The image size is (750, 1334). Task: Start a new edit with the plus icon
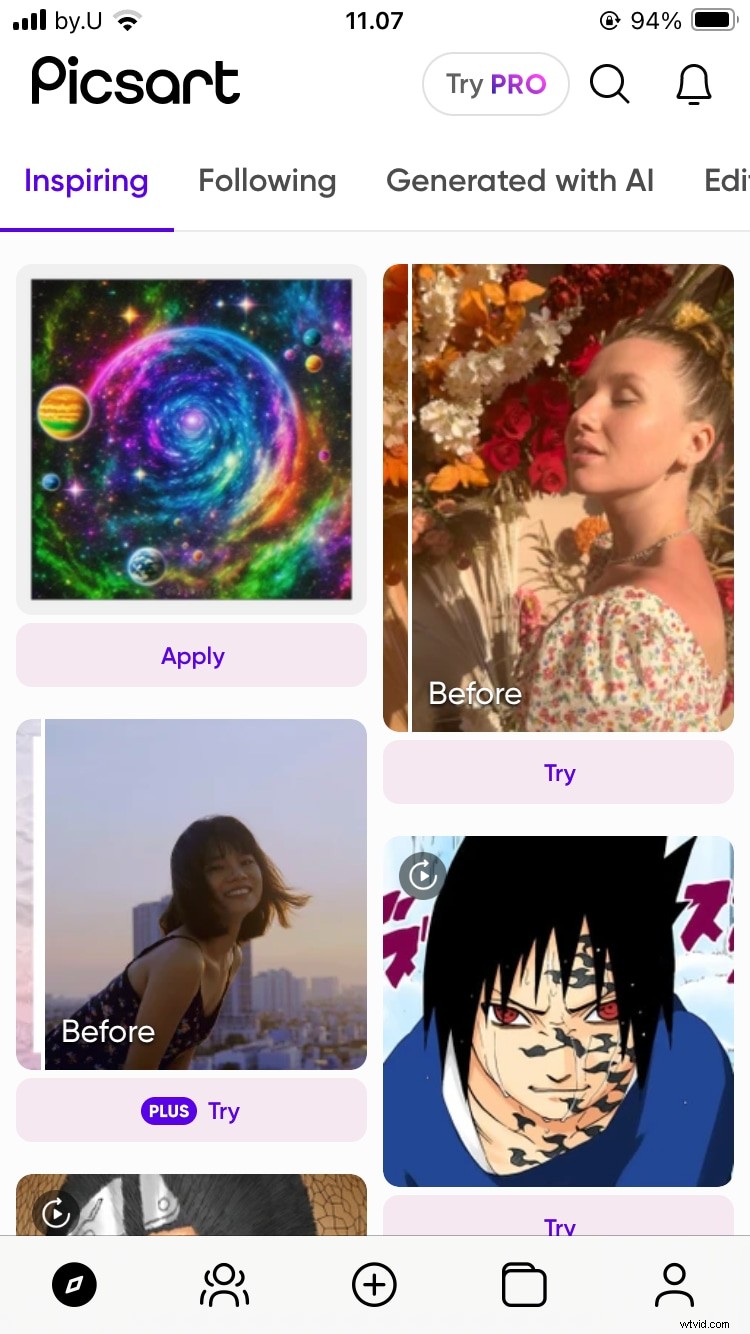pyautogui.click(x=374, y=1285)
